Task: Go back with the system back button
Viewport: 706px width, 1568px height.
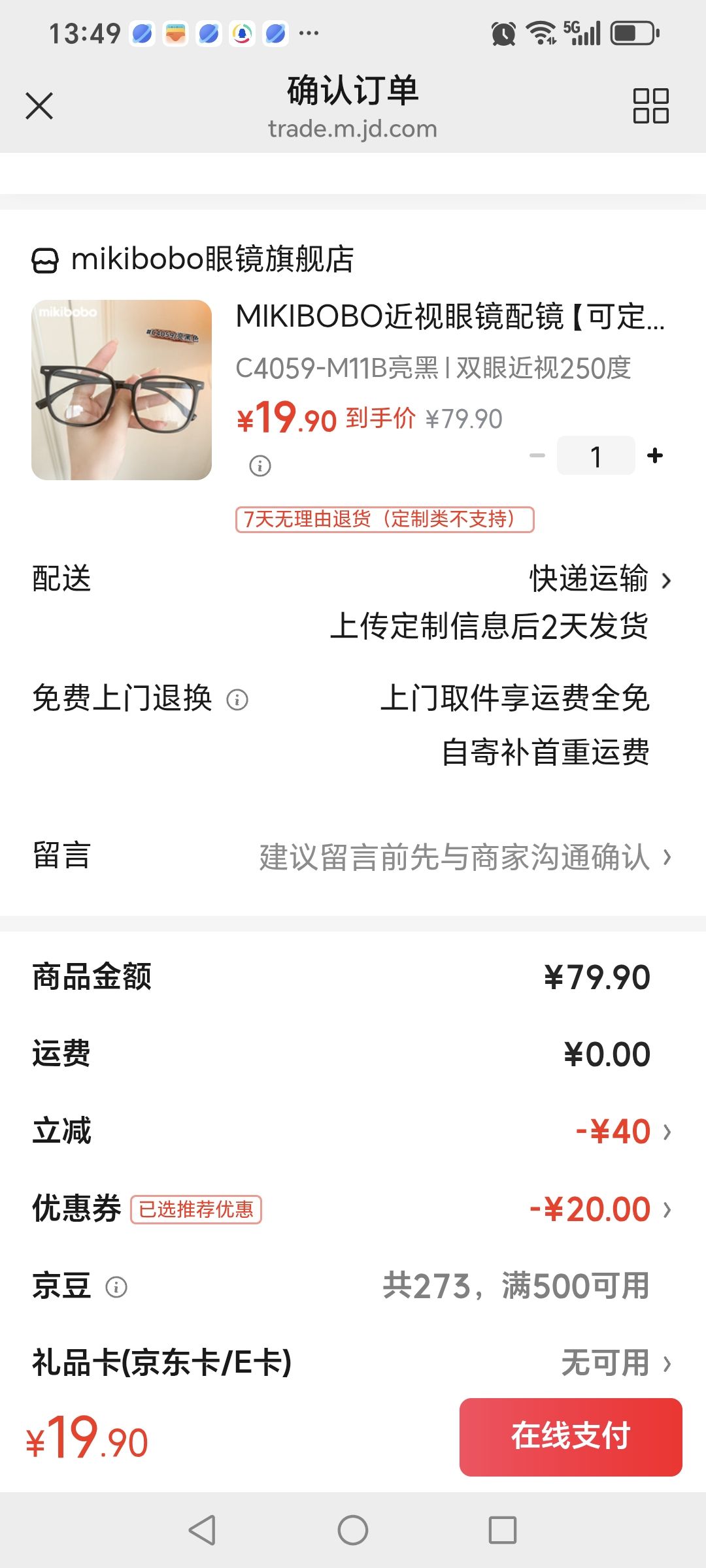Action: [x=202, y=1530]
